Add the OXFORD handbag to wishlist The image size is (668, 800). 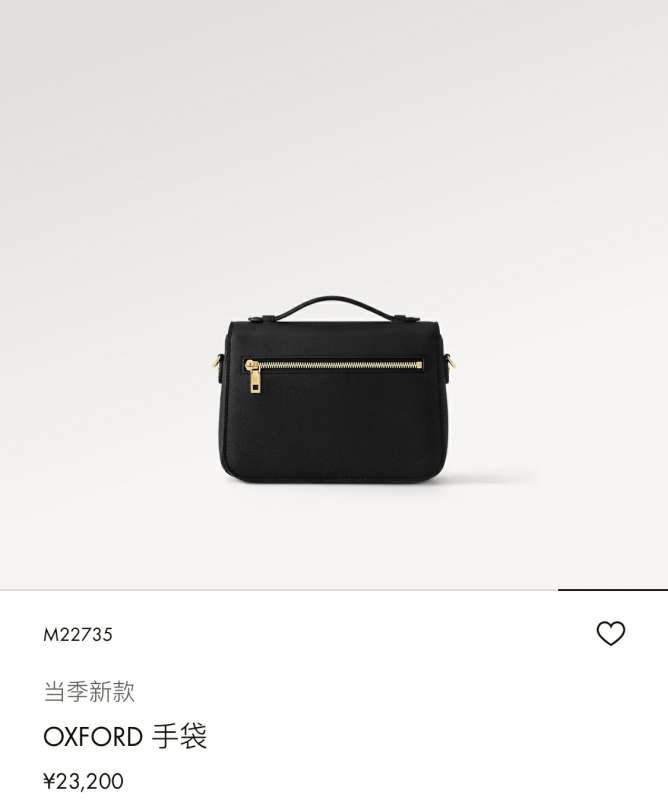point(610,634)
